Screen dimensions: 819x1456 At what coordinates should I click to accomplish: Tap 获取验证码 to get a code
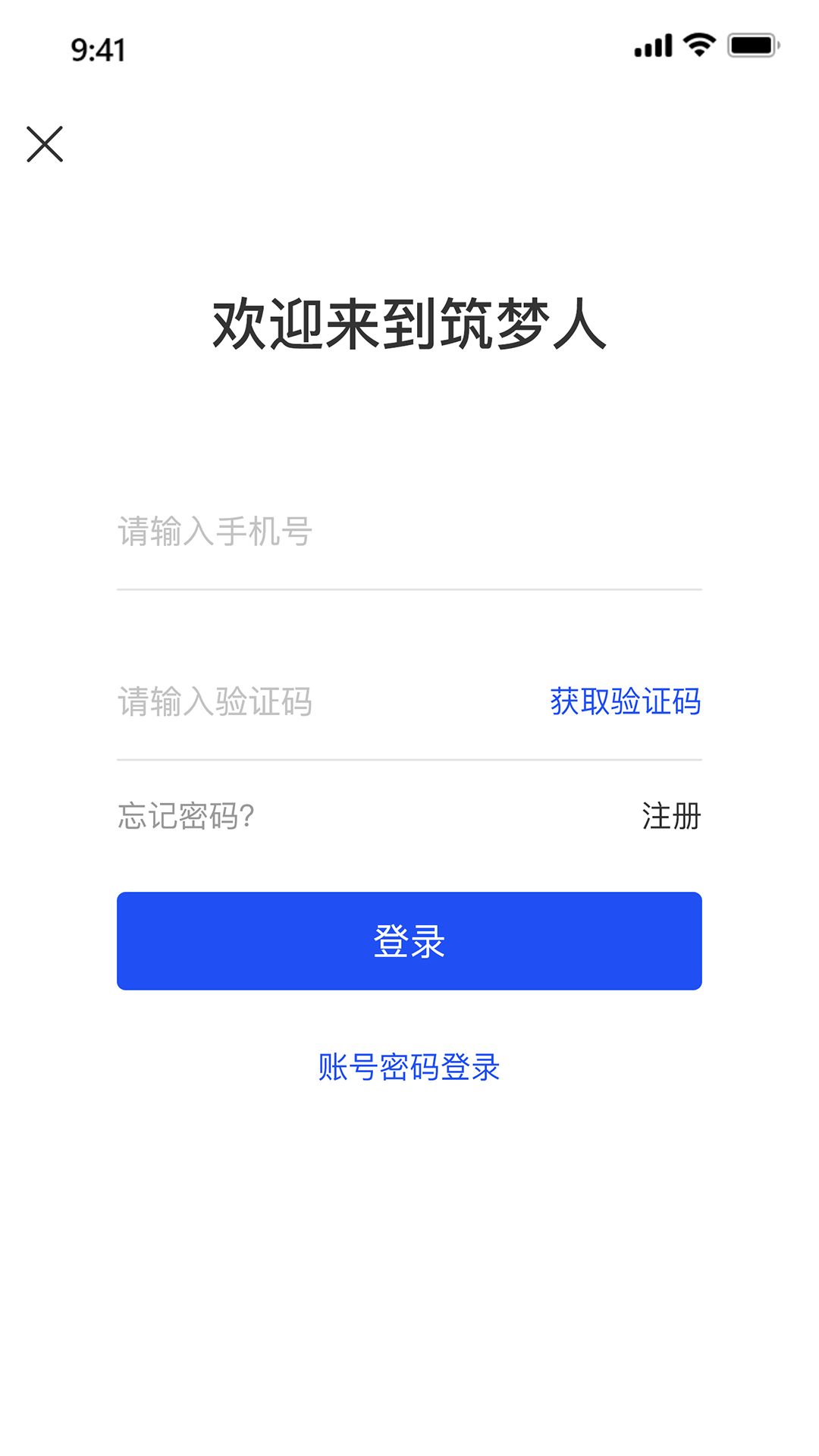pyautogui.click(x=626, y=701)
